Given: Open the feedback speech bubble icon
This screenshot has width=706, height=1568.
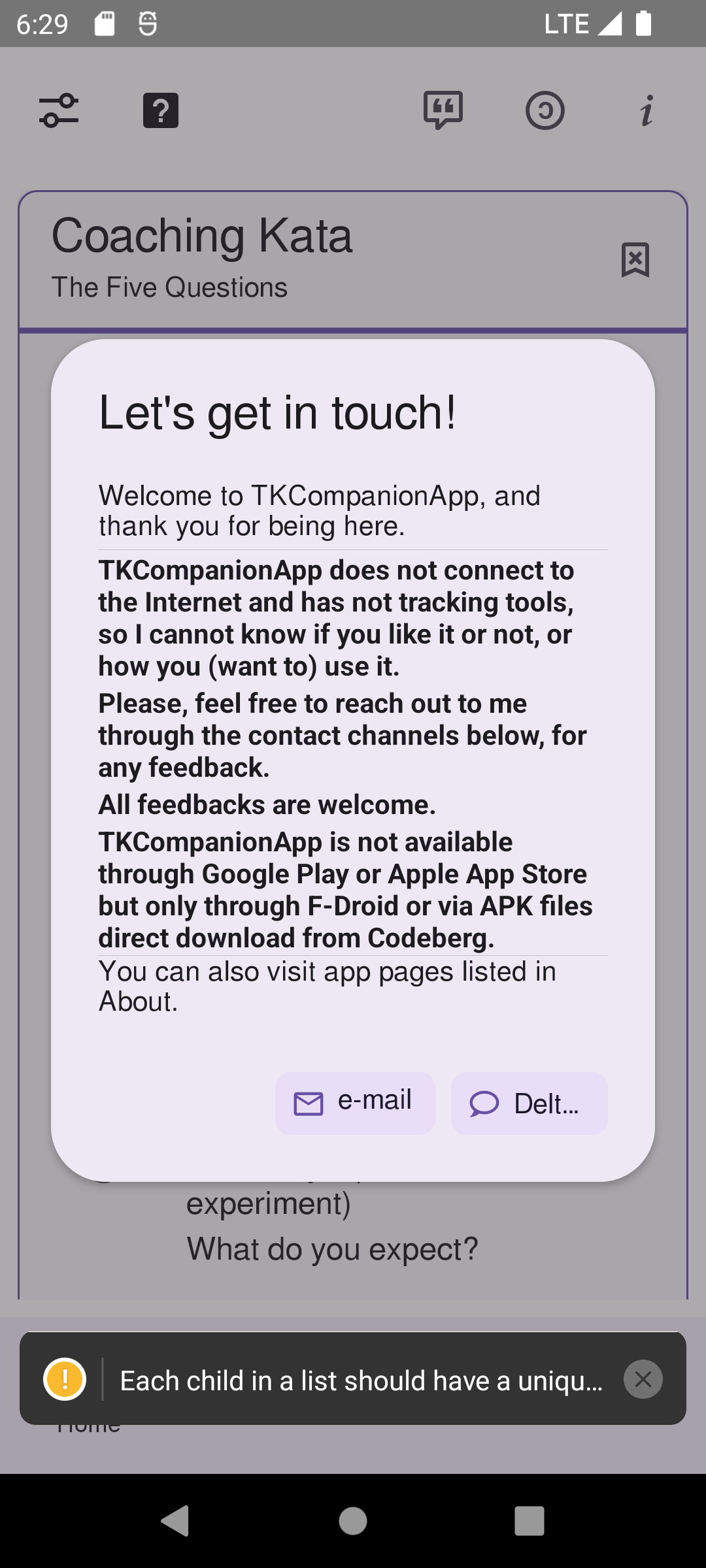Looking at the screenshot, I should pos(443,110).
